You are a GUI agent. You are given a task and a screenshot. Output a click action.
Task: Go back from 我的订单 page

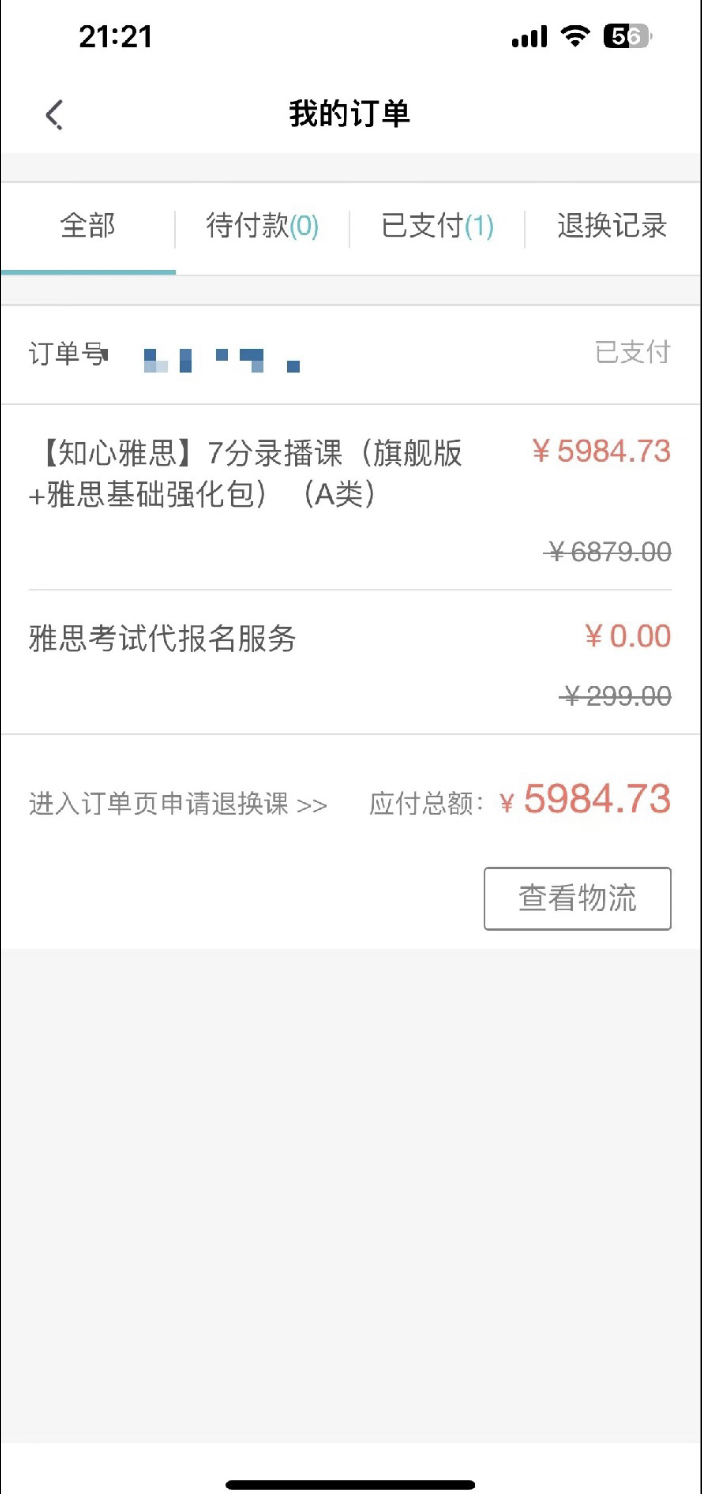[54, 115]
